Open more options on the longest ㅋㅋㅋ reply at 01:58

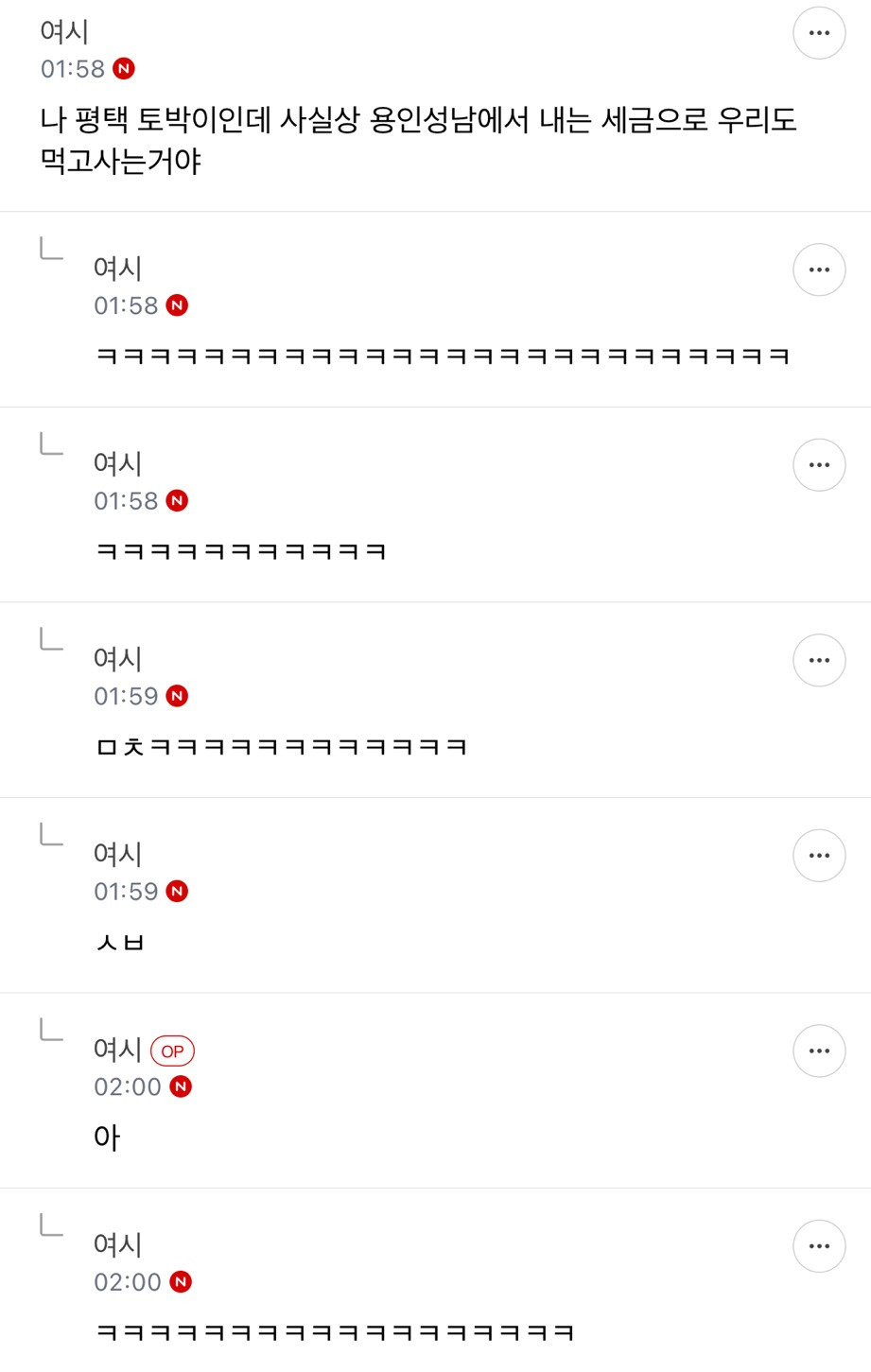[x=818, y=270]
